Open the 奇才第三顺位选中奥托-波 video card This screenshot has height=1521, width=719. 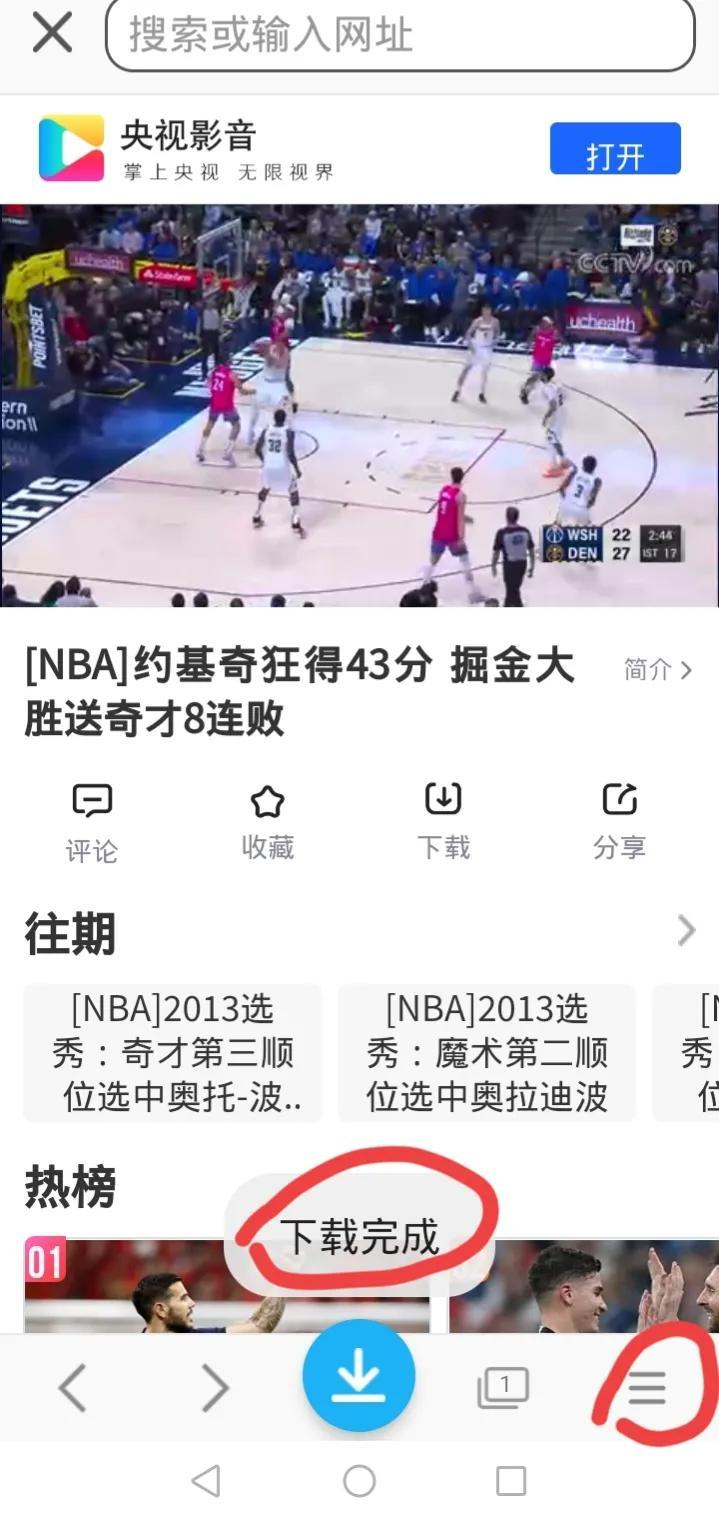coord(173,1053)
